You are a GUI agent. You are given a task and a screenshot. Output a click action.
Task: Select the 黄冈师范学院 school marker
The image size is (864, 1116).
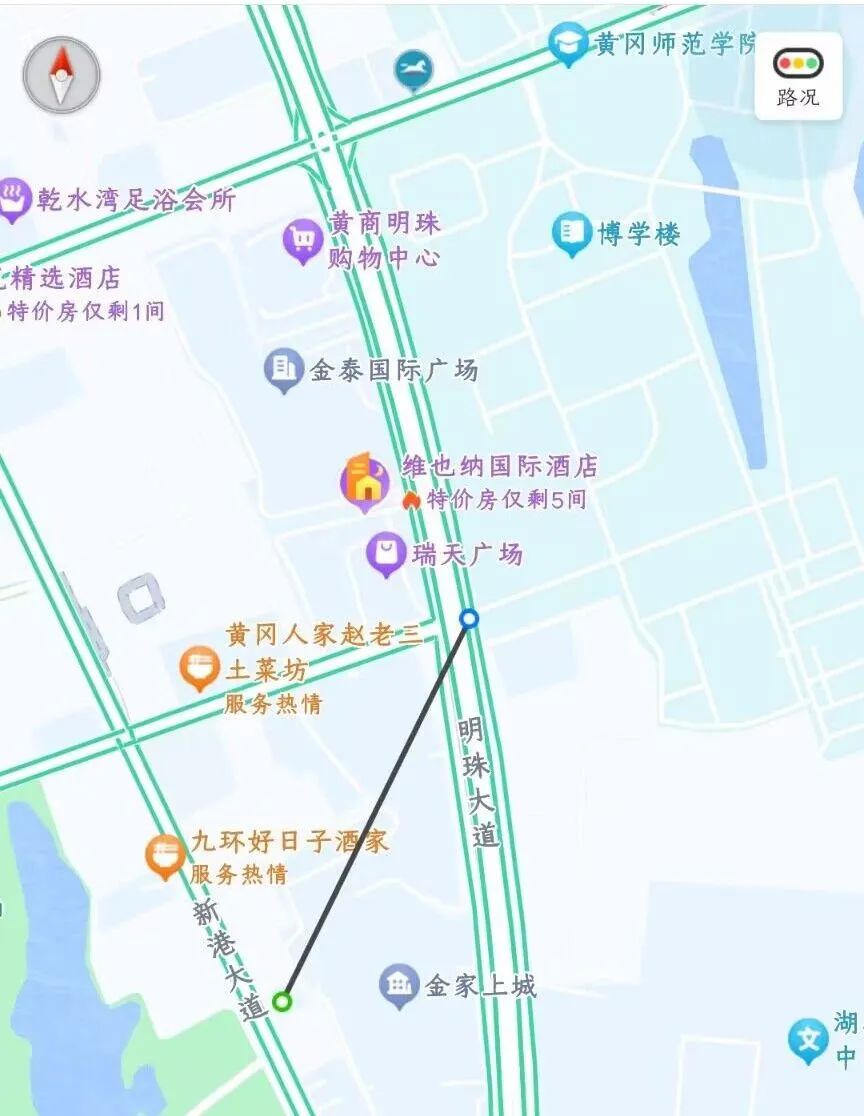pyautogui.click(x=568, y=44)
